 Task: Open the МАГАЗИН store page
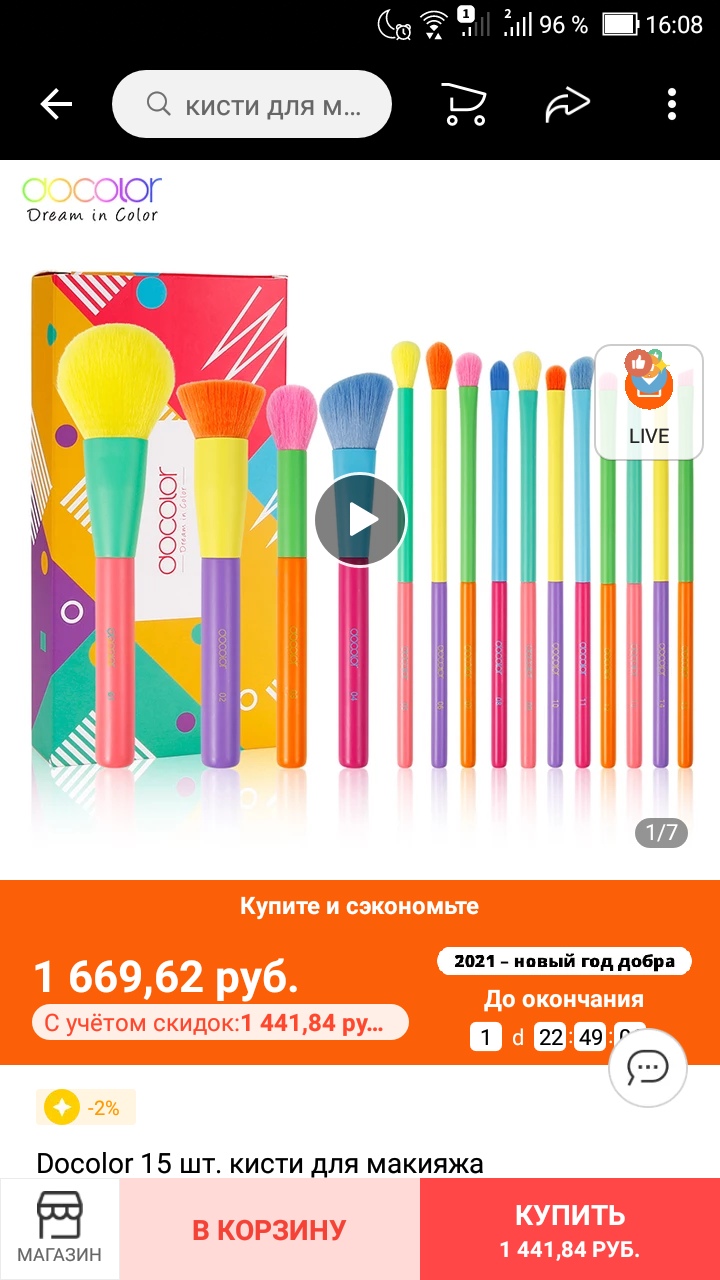coord(60,1229)
